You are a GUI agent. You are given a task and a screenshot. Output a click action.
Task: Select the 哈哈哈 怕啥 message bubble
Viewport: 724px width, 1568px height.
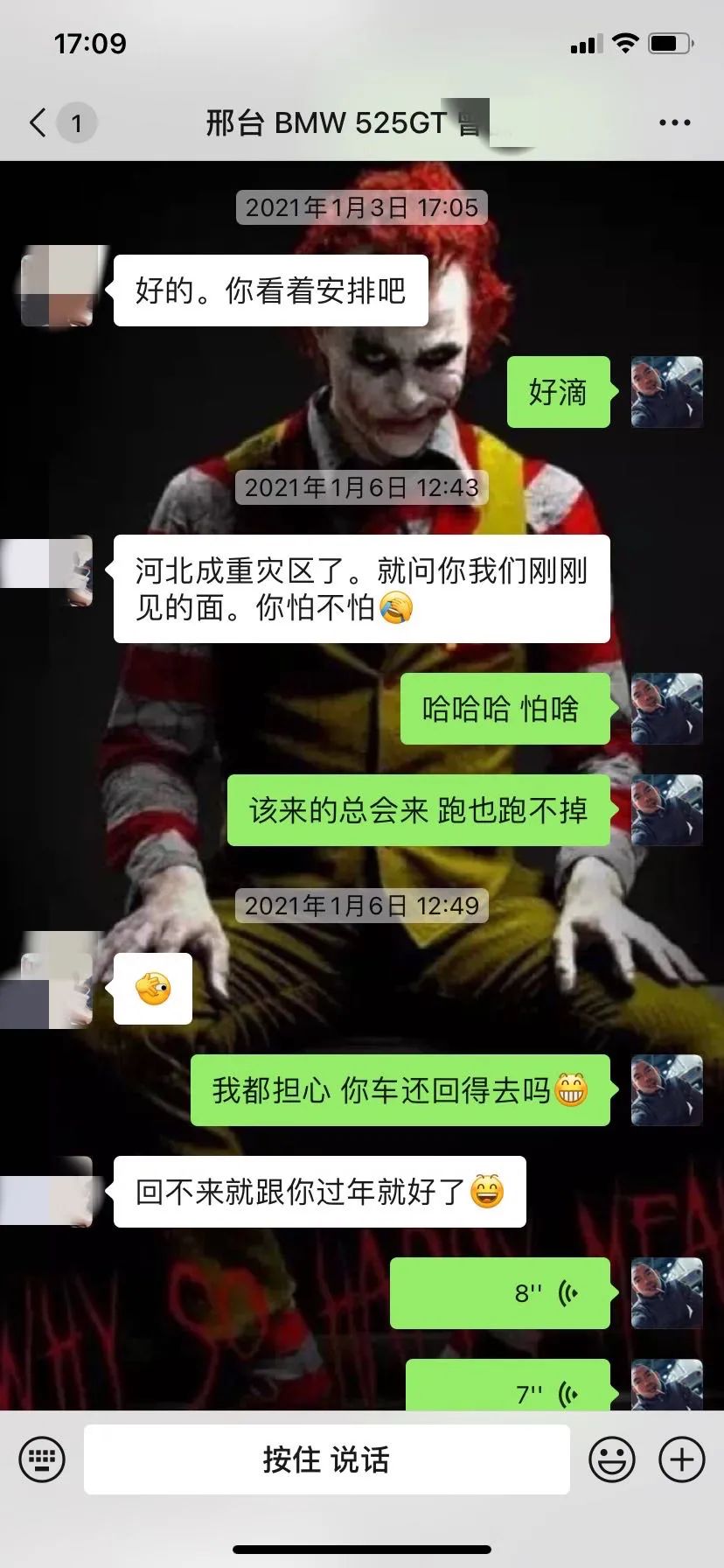click(505, 710)
